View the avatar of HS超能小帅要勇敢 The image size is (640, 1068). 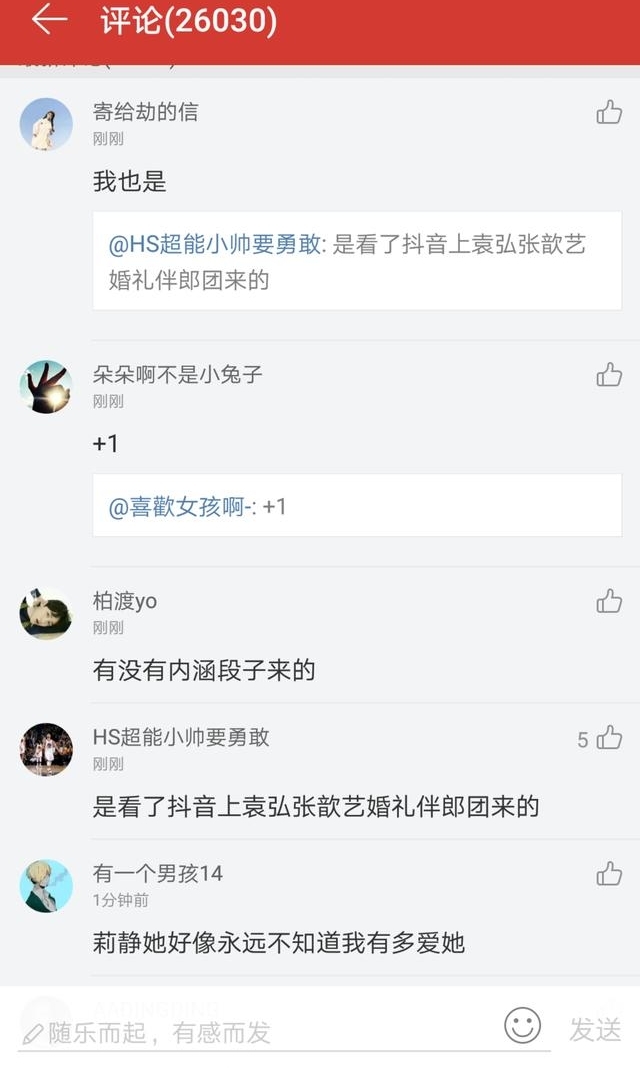[x=46, y=749]
